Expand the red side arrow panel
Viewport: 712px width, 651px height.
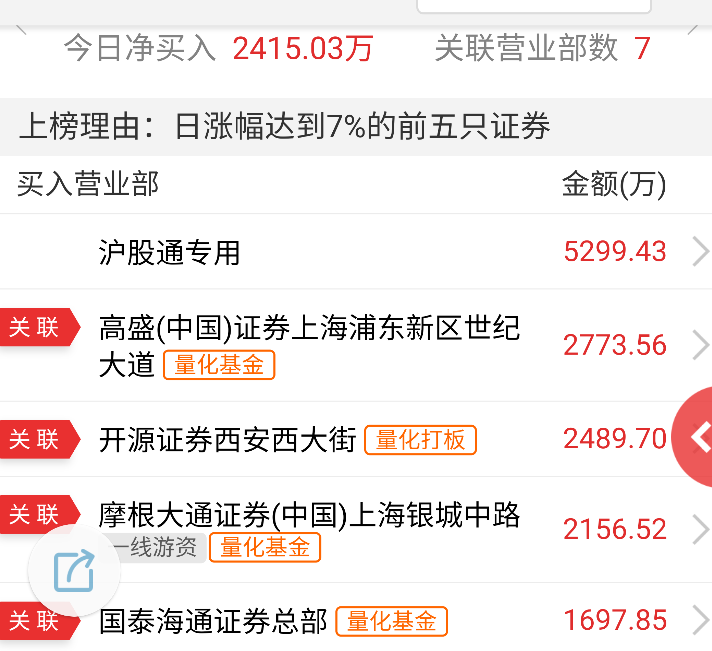pyautogui.click(x=697, y=437)
